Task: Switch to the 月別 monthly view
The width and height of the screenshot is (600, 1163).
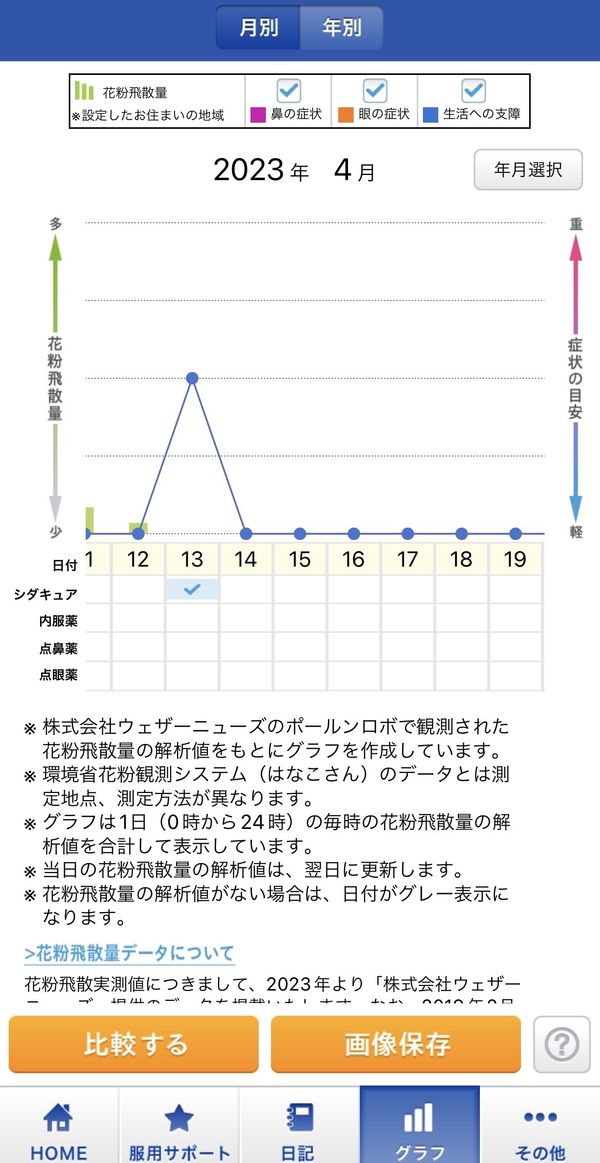Action: coord(258,28)
